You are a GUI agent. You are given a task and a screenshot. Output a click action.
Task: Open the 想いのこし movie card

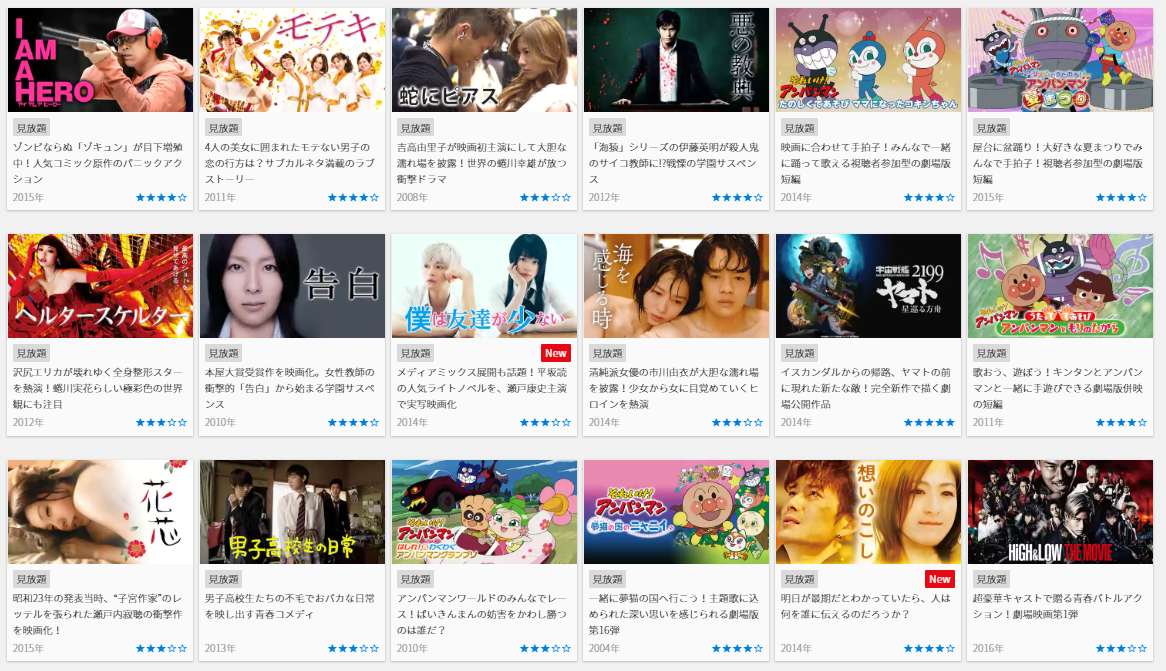tap(868, 512)
